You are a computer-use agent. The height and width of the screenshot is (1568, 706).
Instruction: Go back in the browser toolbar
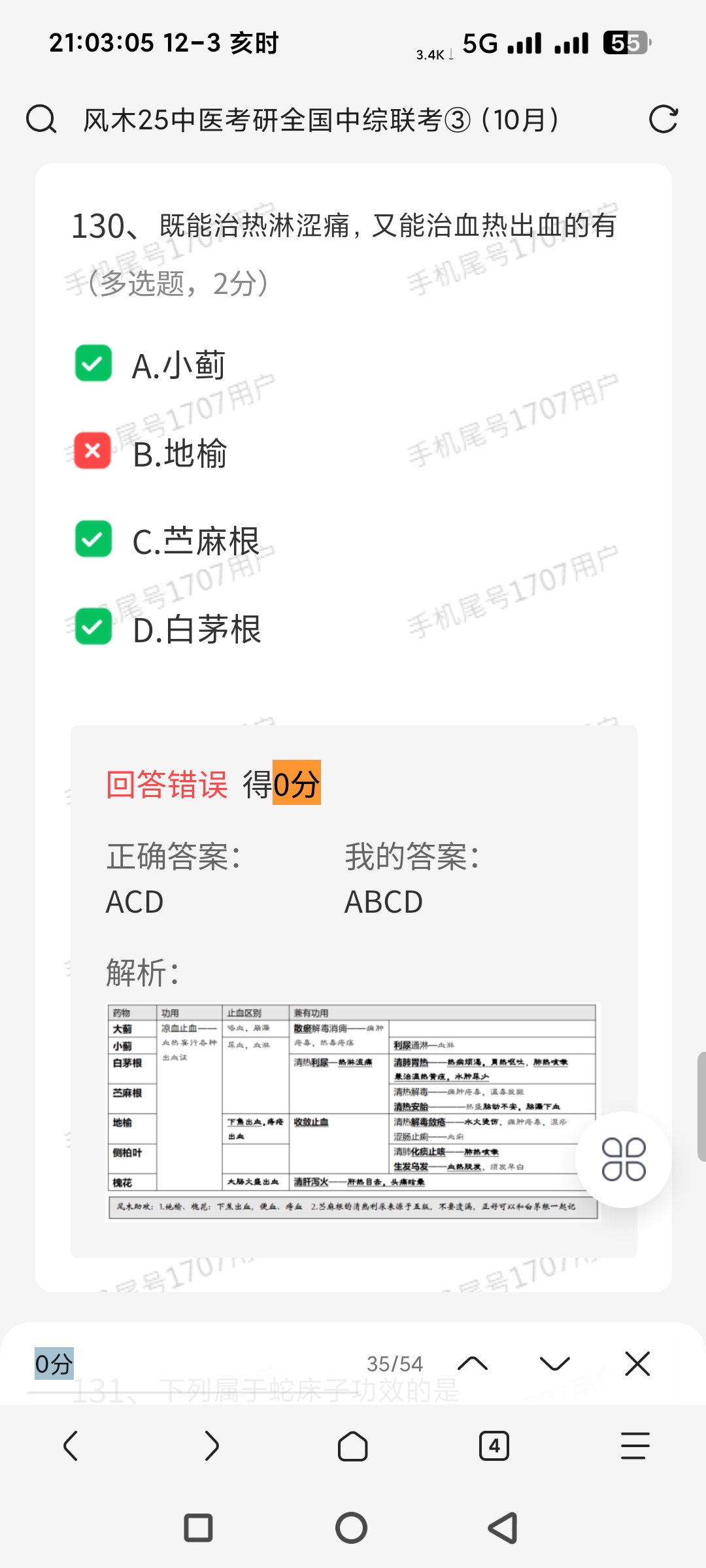[x=71, y=1446]
